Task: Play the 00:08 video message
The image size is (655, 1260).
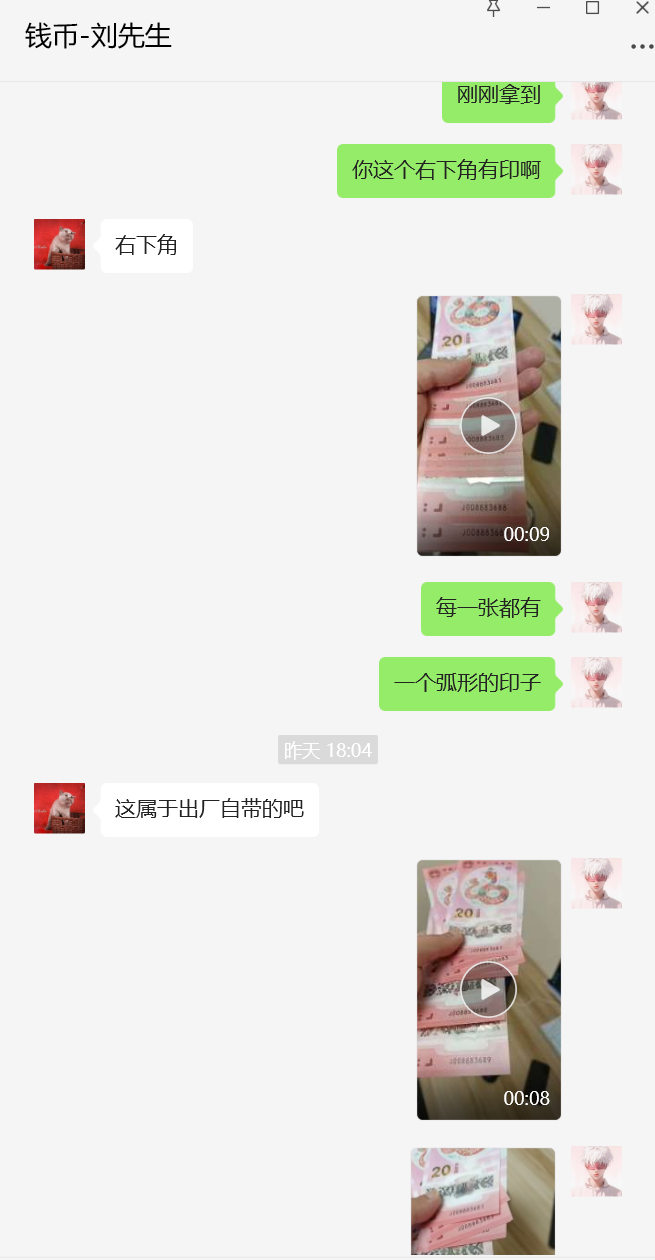Action: 489,990
